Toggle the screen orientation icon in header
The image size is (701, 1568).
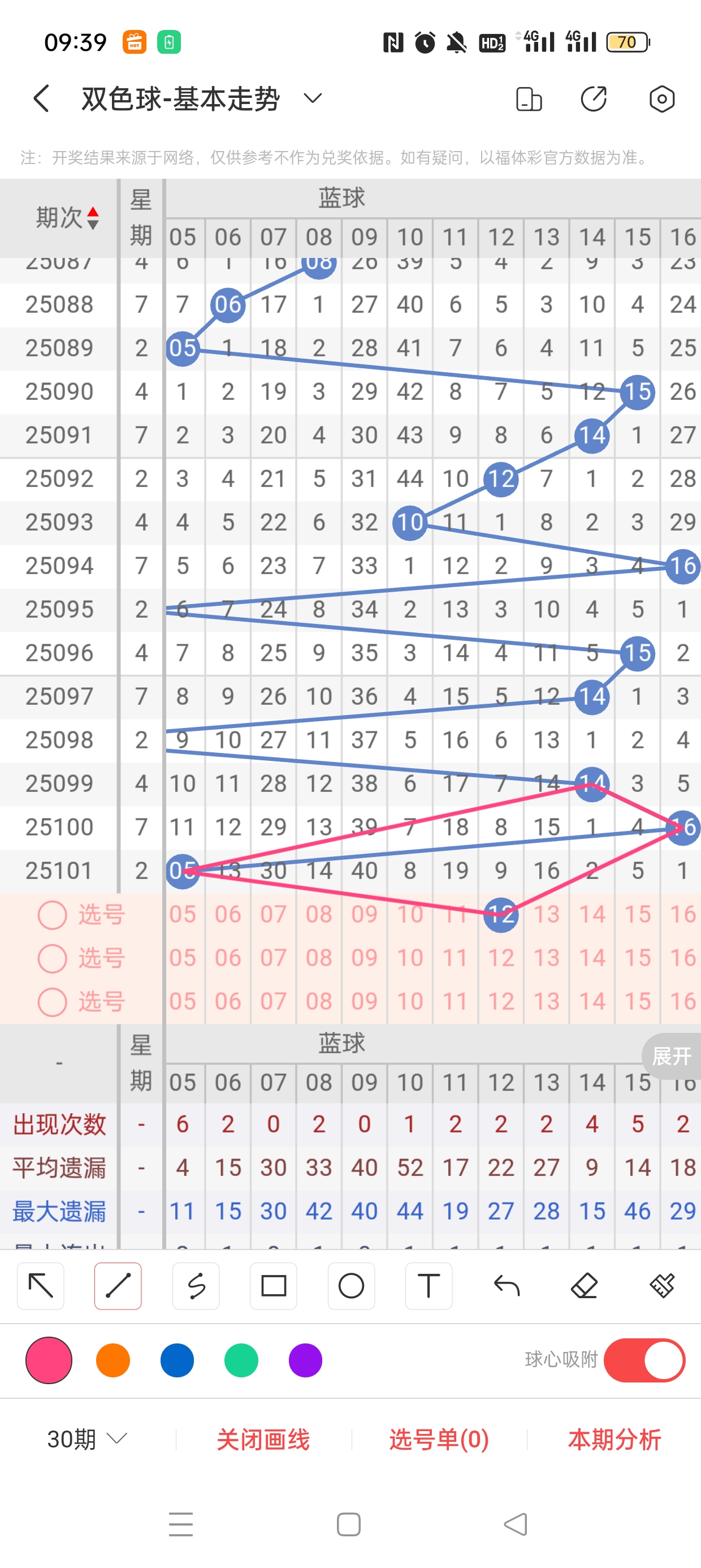pyautogui.click(x=528, y=98)
